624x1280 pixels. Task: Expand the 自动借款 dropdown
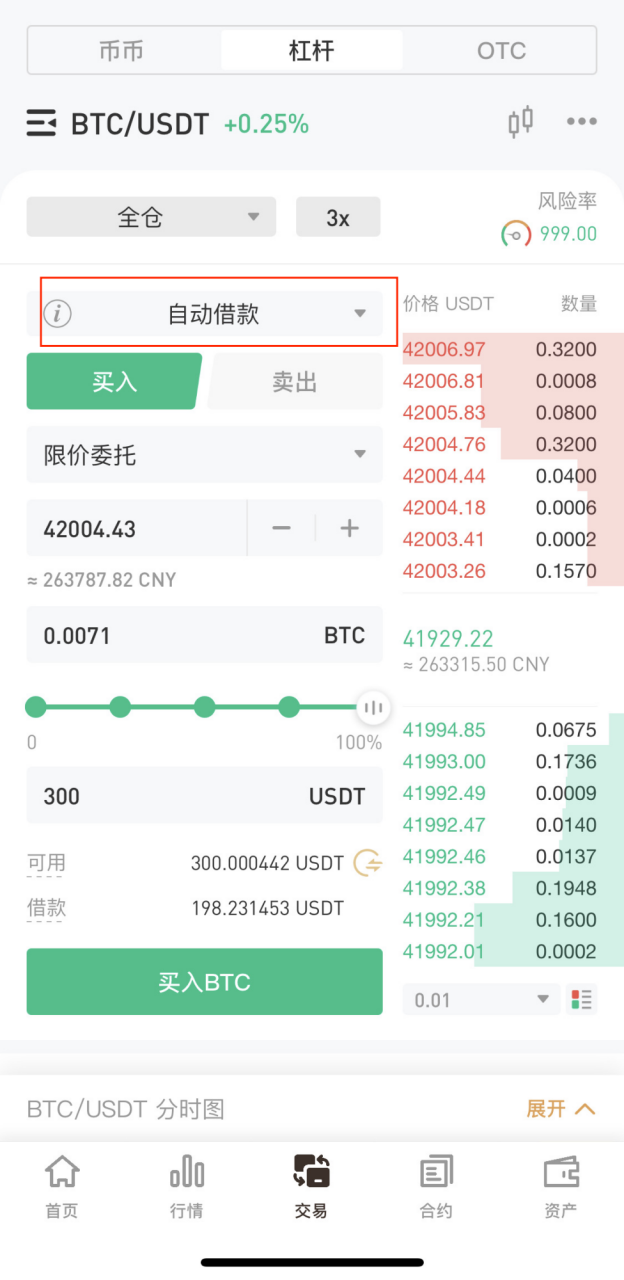coord(359,314)
